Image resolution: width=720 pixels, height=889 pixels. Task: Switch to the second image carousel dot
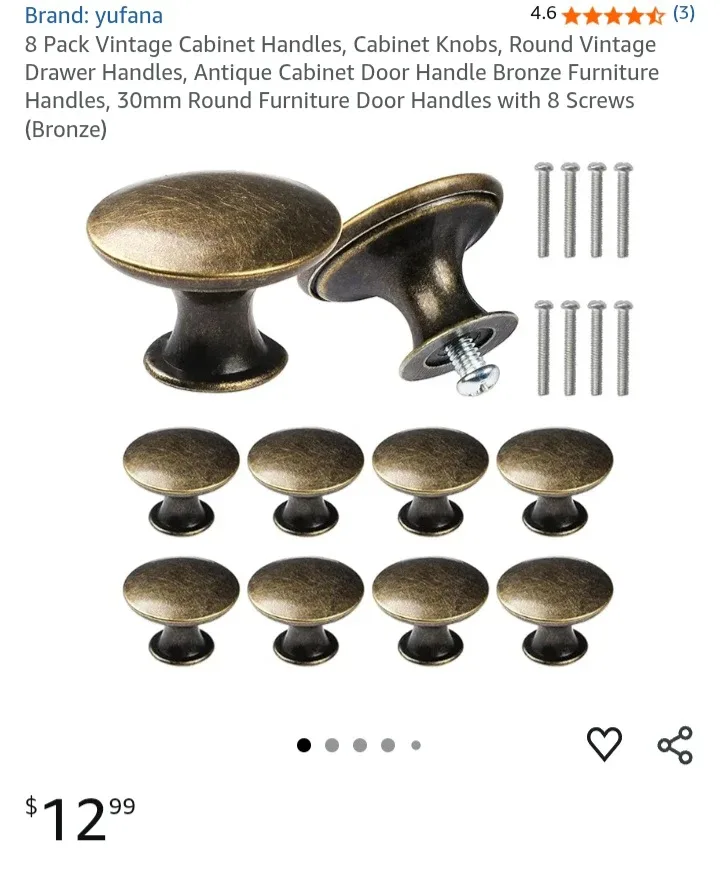tap(332, 743)
